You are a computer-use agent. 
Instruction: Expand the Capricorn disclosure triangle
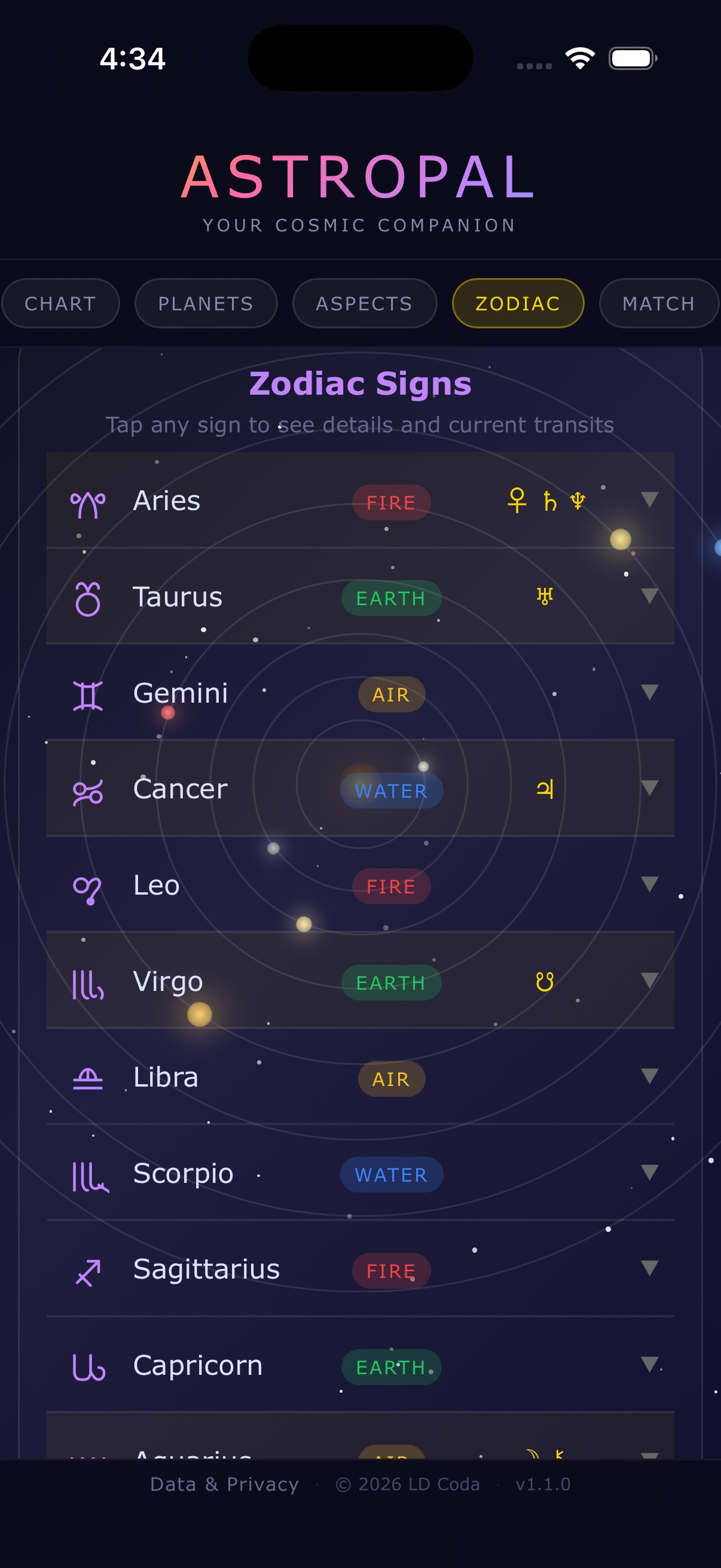click(650, 1365)
